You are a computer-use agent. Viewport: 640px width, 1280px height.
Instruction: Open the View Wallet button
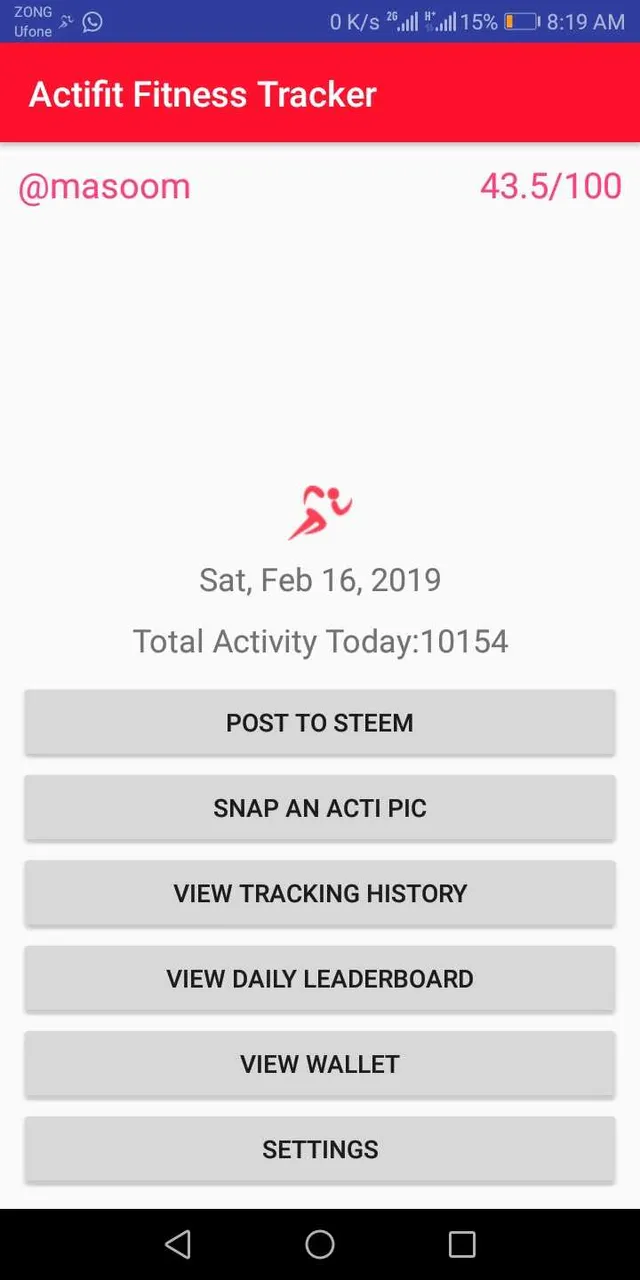click(x=320, y=1064)
